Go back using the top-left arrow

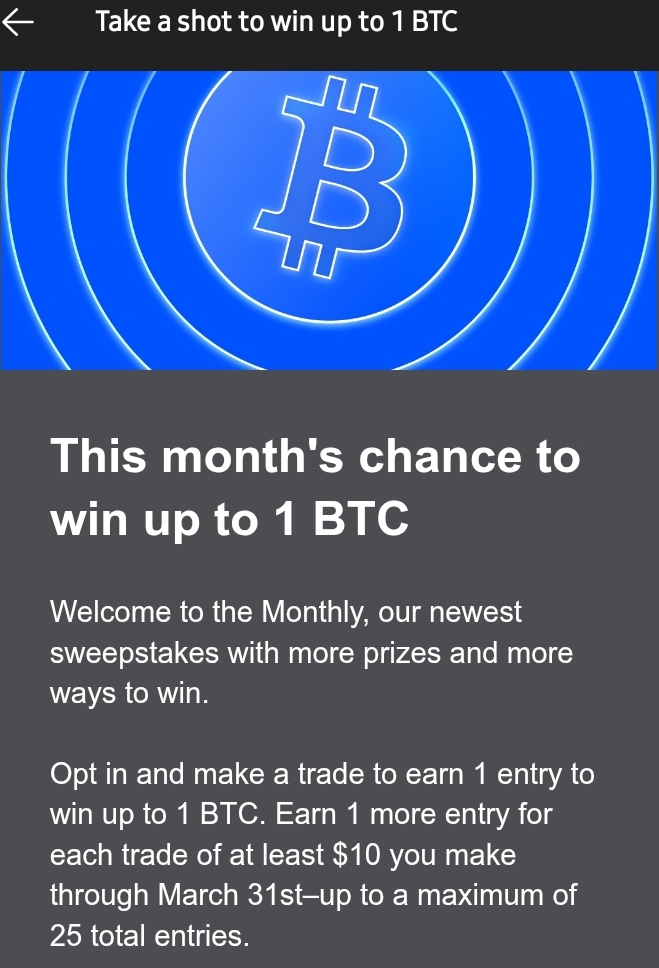click(18, 23)
